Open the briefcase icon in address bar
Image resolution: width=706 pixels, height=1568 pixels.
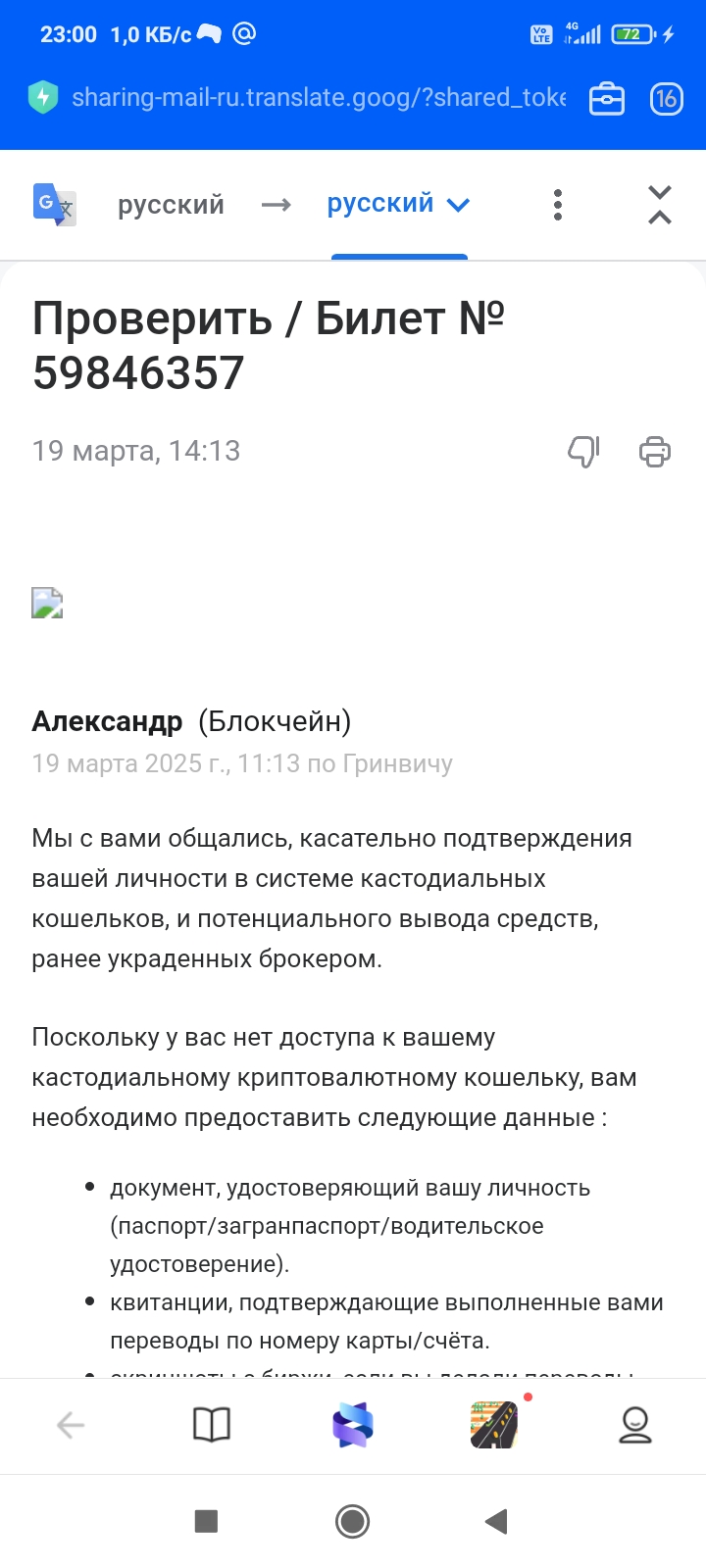click(x=606, y=99)
